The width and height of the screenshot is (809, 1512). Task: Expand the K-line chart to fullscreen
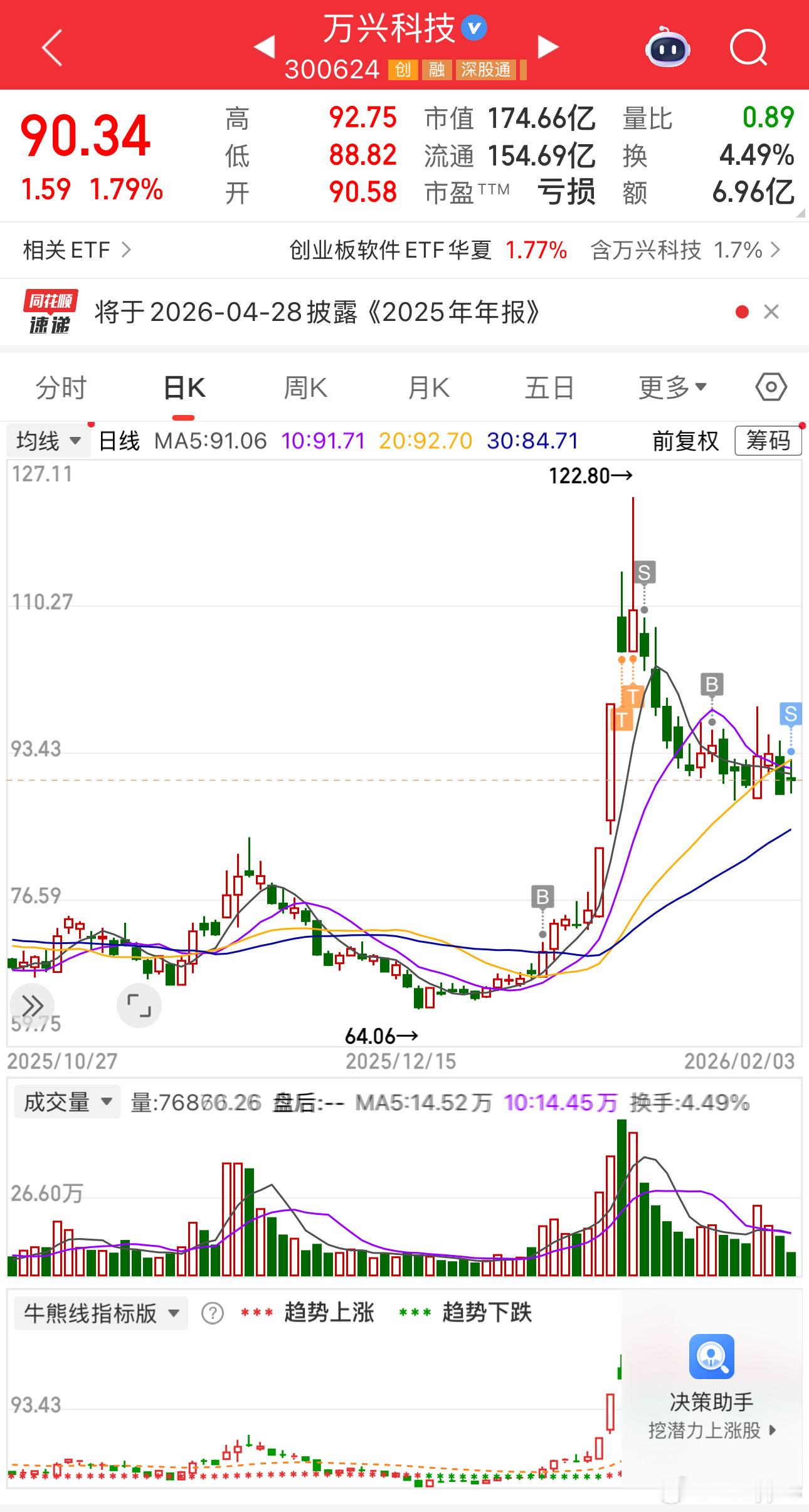pyautogui.click(x=139, y=1004)
